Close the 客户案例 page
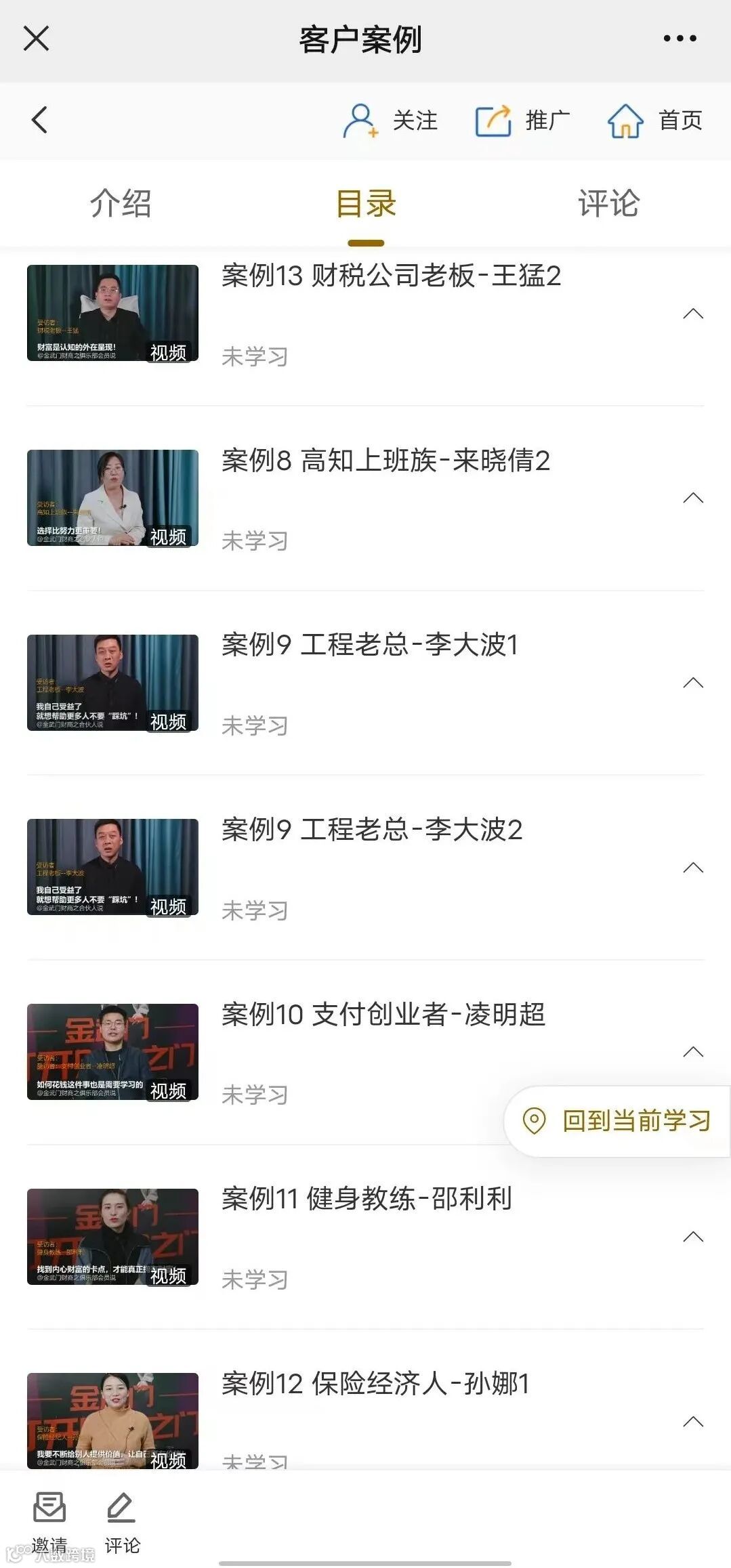731x1568 pixels. [x=36, y=39]
